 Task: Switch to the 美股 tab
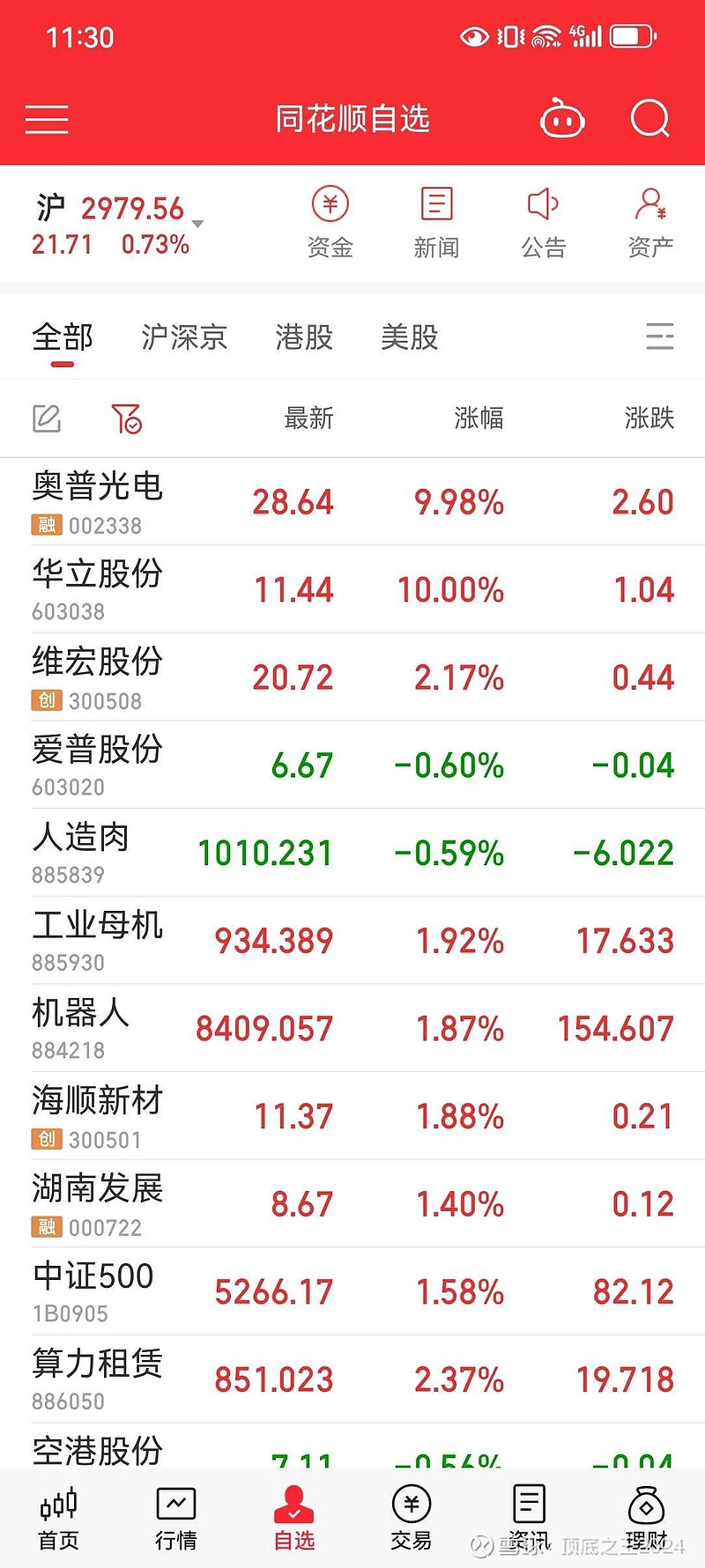410,337
